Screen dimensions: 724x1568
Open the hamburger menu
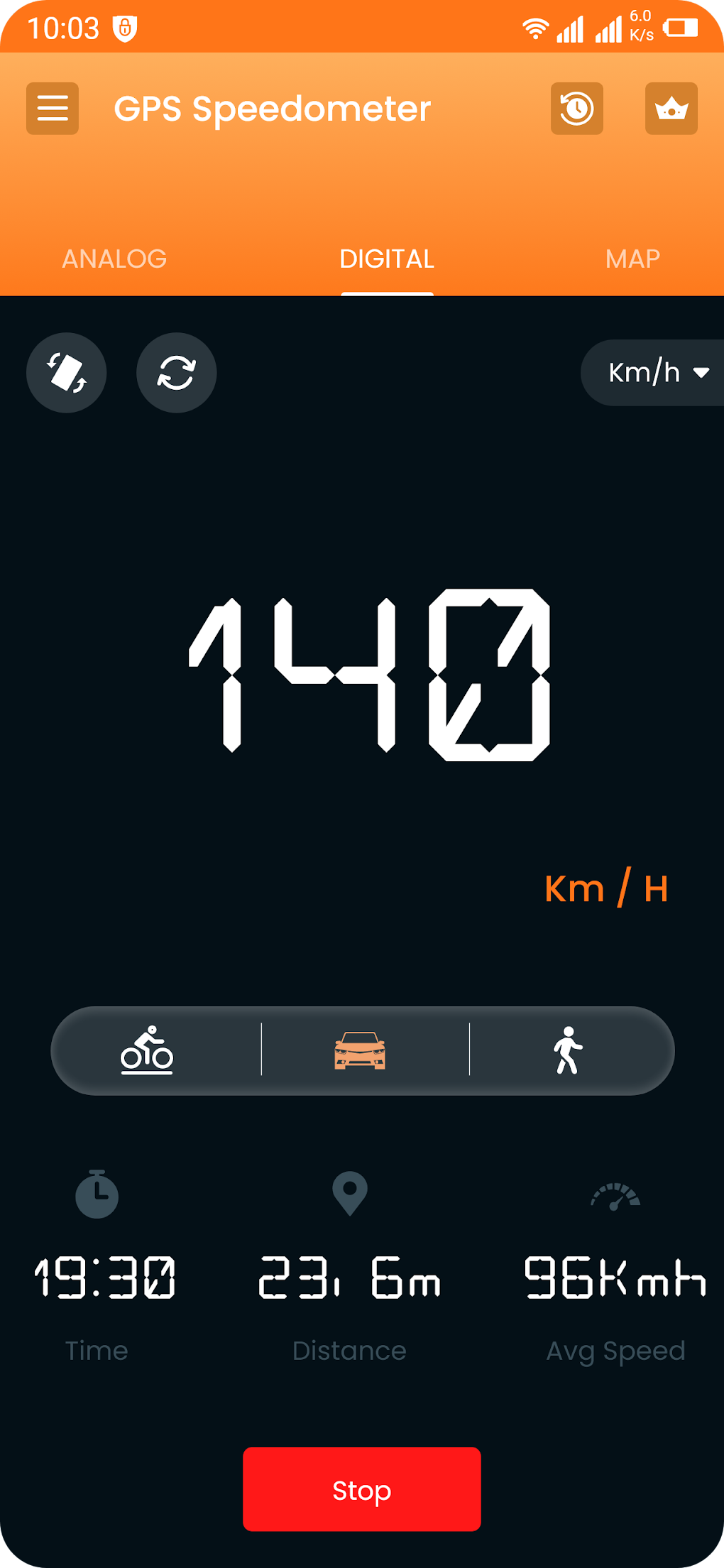point(53,109)
